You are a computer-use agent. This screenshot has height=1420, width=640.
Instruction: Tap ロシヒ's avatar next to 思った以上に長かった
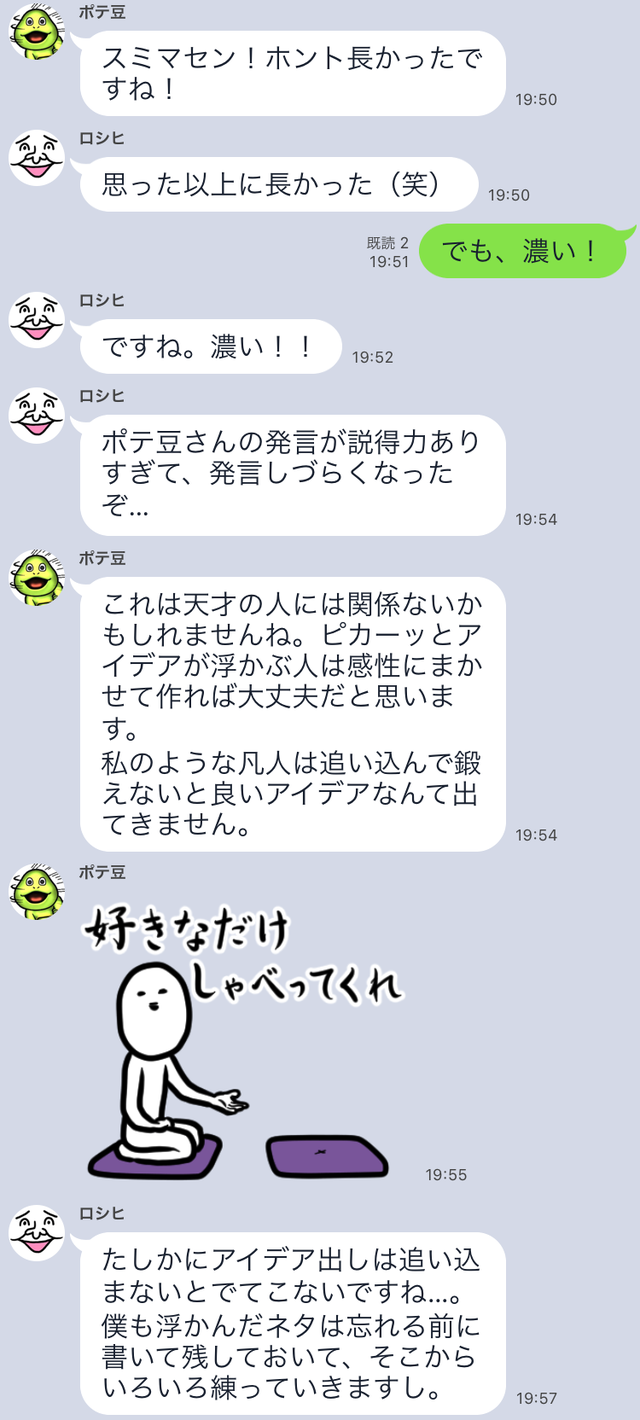(x=37, y=157)
